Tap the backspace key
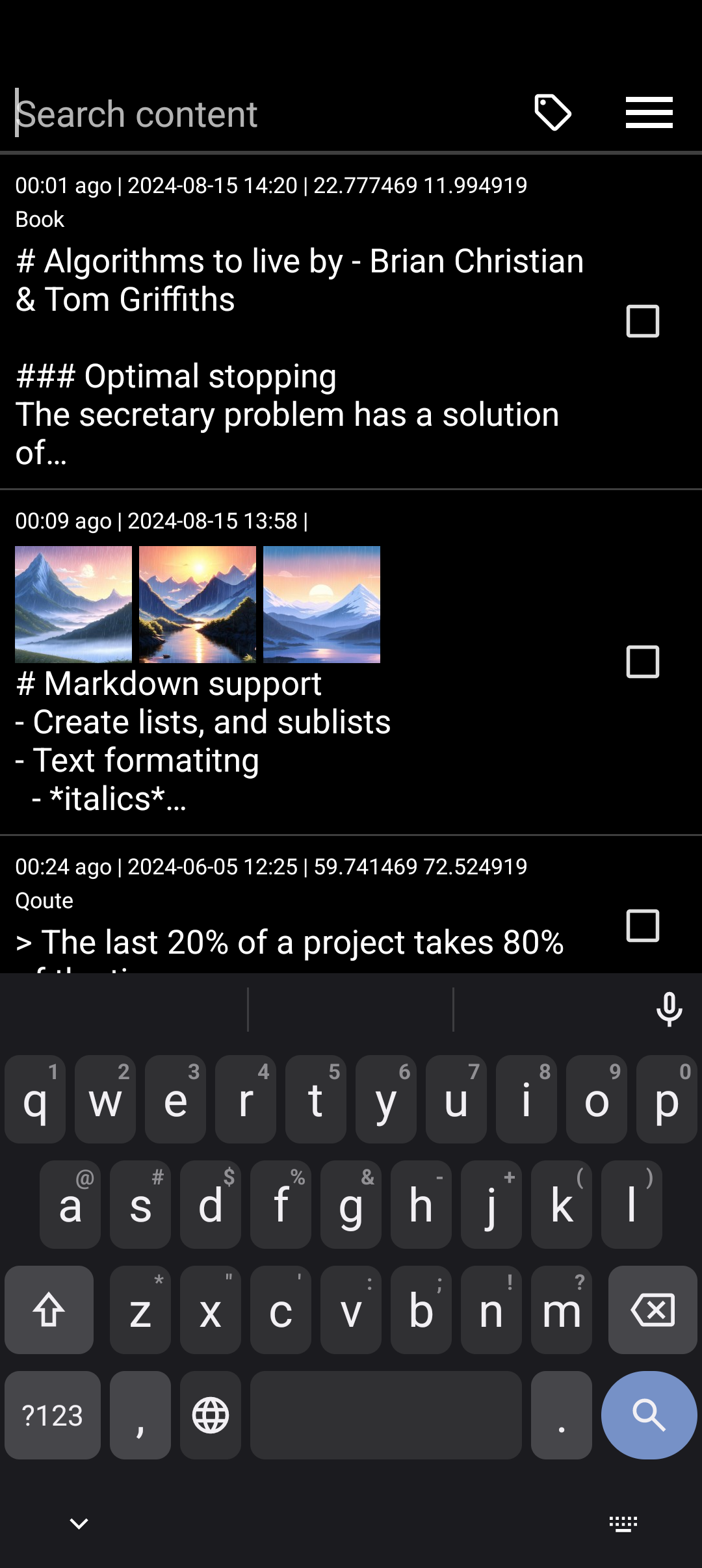Image resolution: width=702 pixels, height=1568 pixels. pos(652,1310)
